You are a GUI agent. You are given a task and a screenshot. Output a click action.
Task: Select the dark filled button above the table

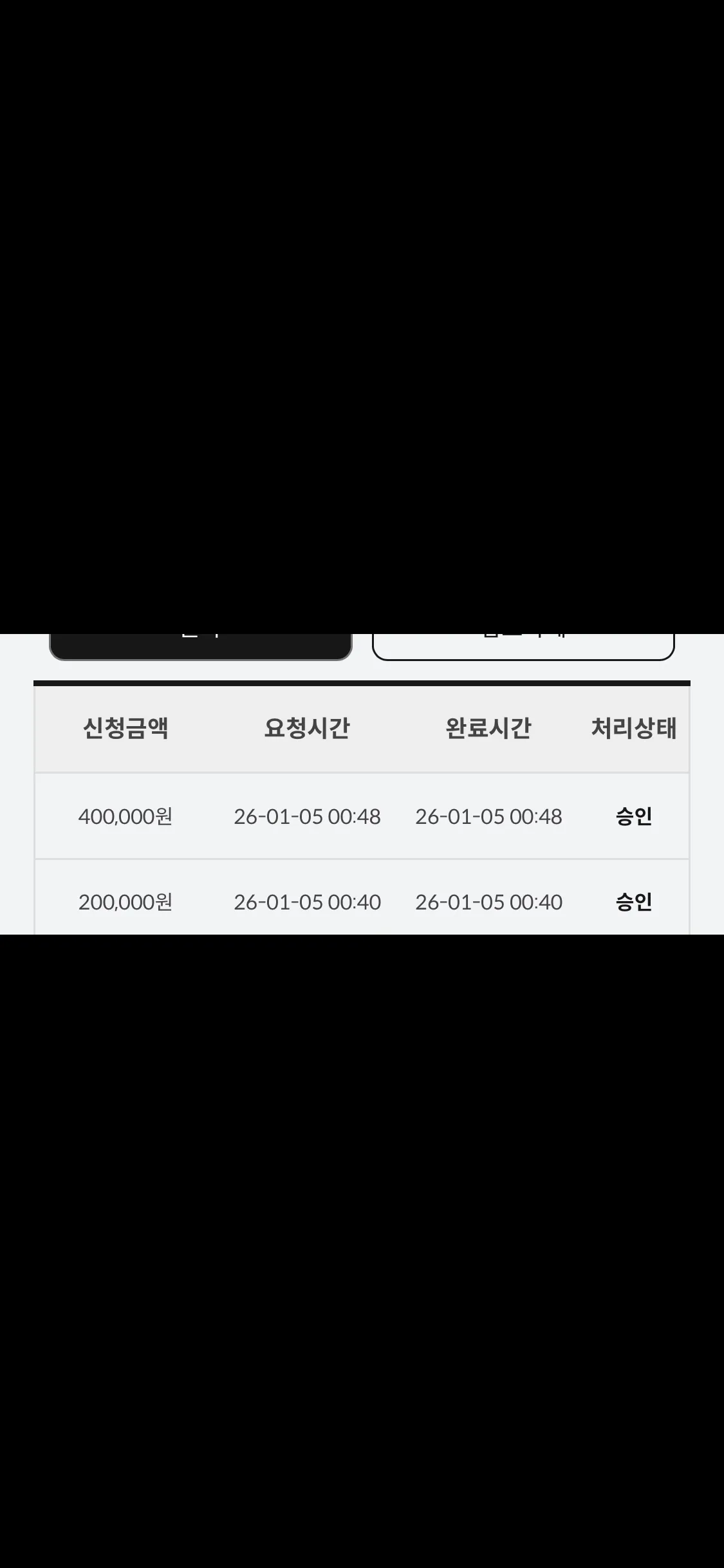(201, 646)
